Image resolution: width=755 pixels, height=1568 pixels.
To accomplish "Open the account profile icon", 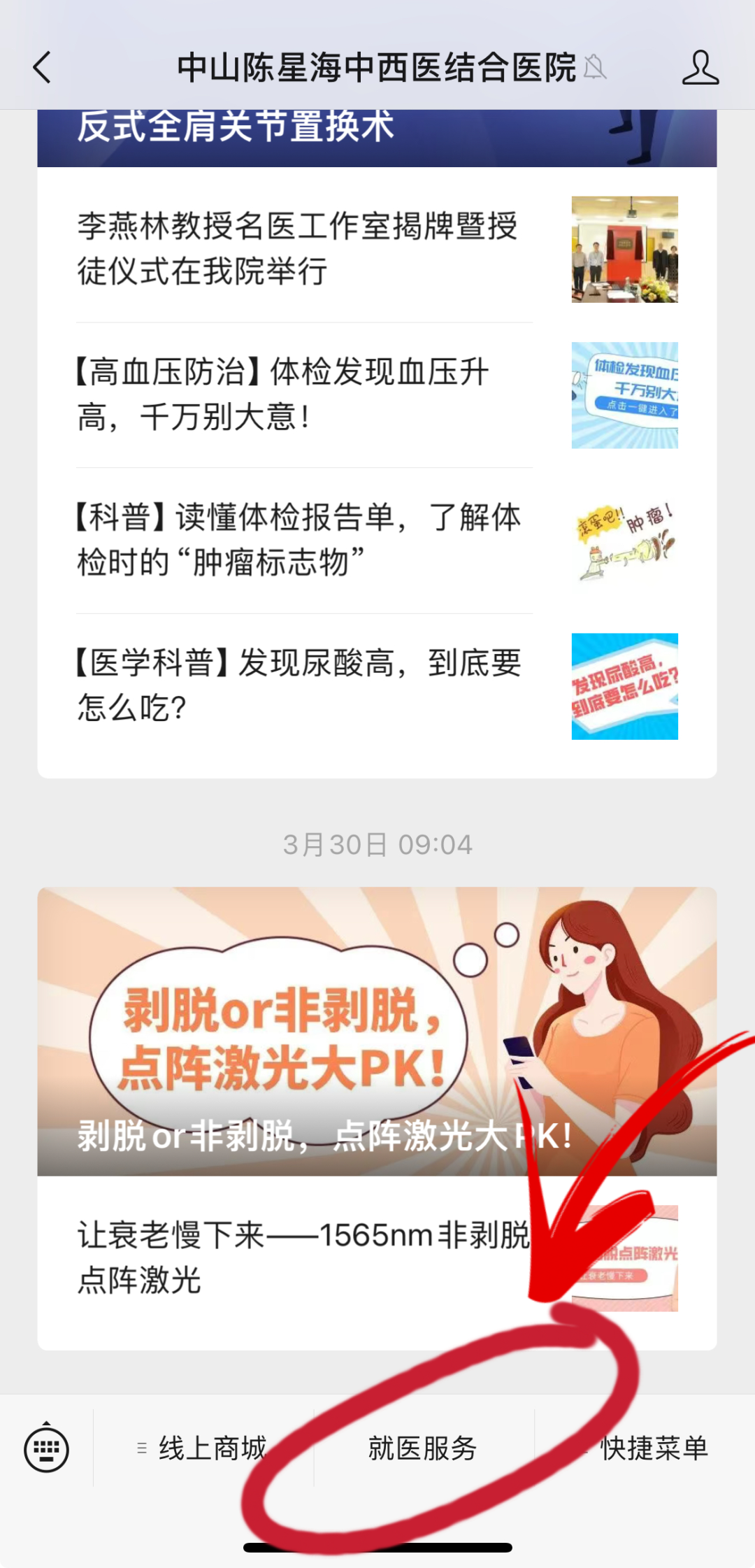I will point(700,68).
